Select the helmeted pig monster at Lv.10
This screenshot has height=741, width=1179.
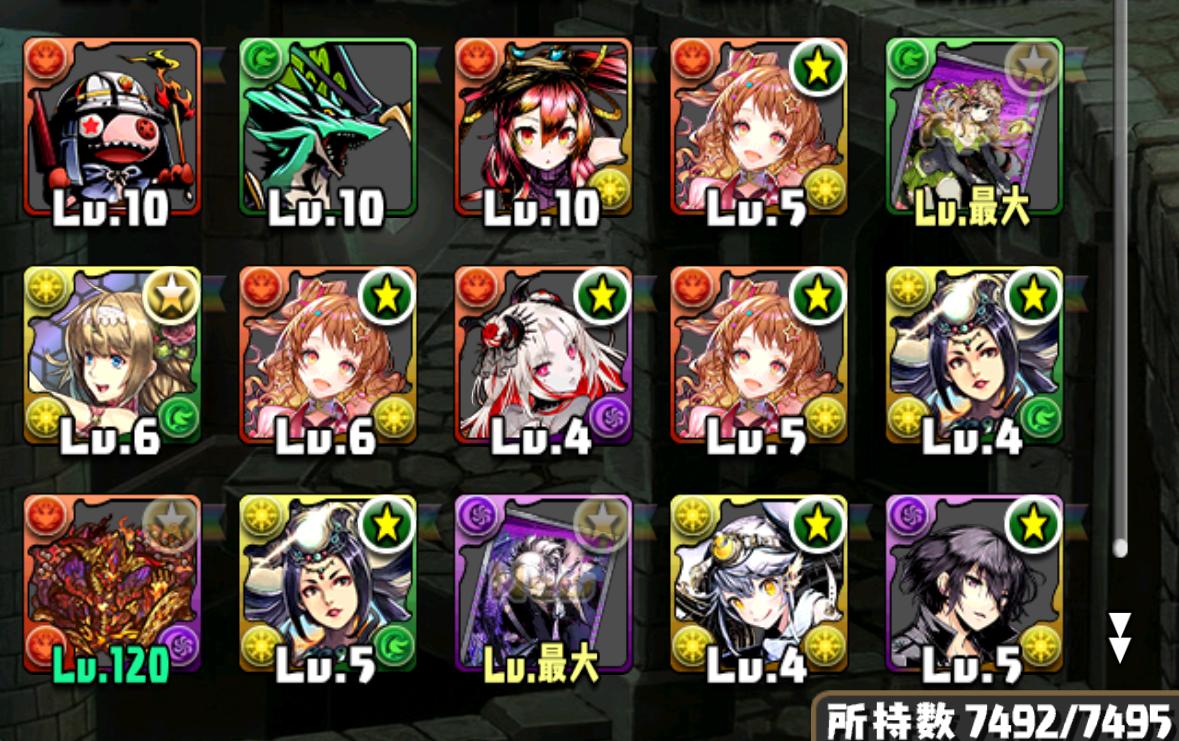pyautogui.click(x=112, y=127)
